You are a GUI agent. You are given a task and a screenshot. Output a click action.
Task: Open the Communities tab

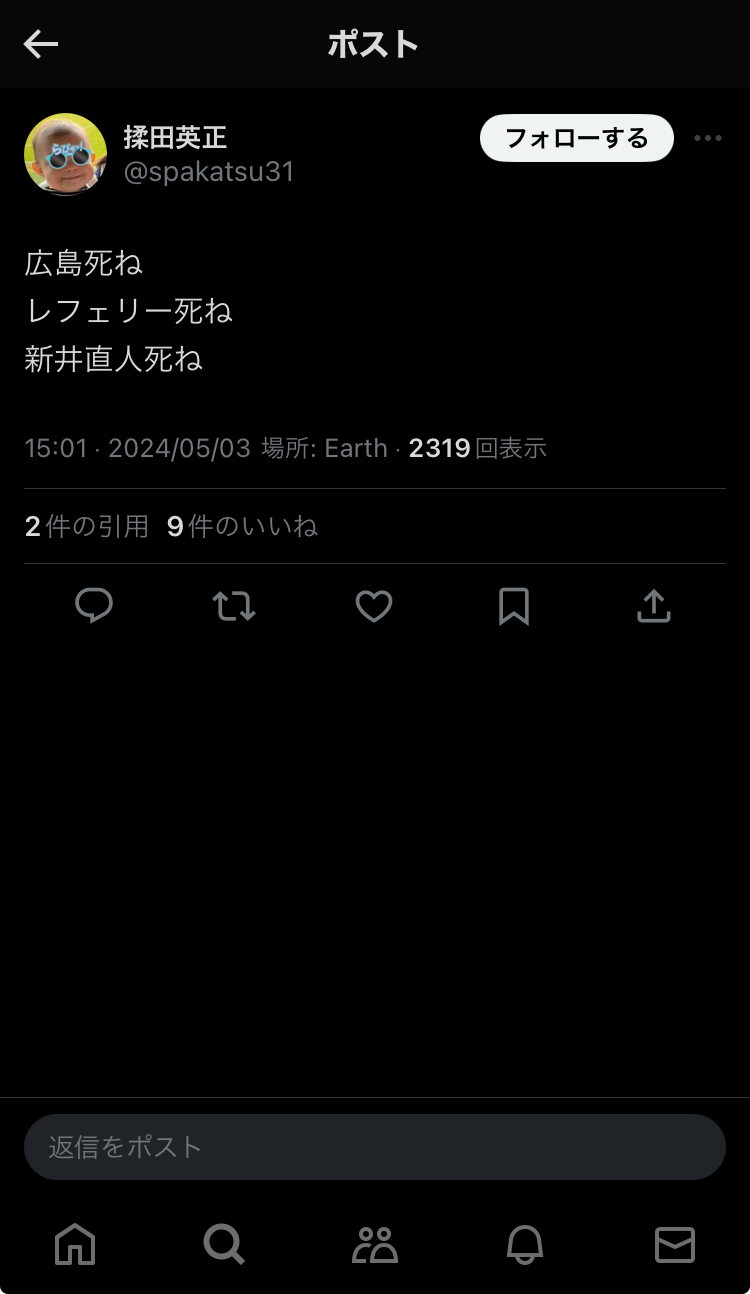click(375, 1245)
